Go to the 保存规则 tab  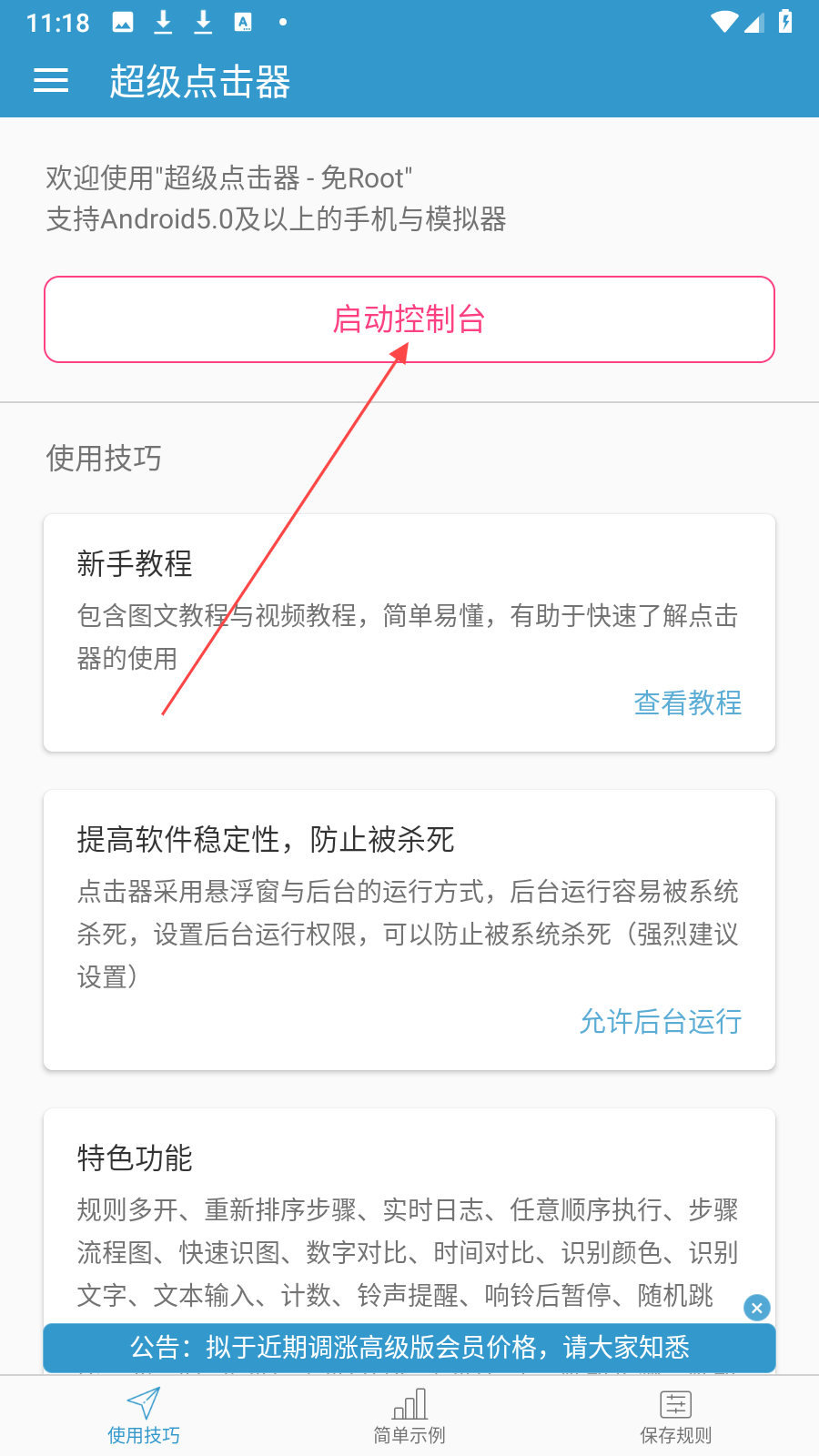click(x=675, y=1416)
